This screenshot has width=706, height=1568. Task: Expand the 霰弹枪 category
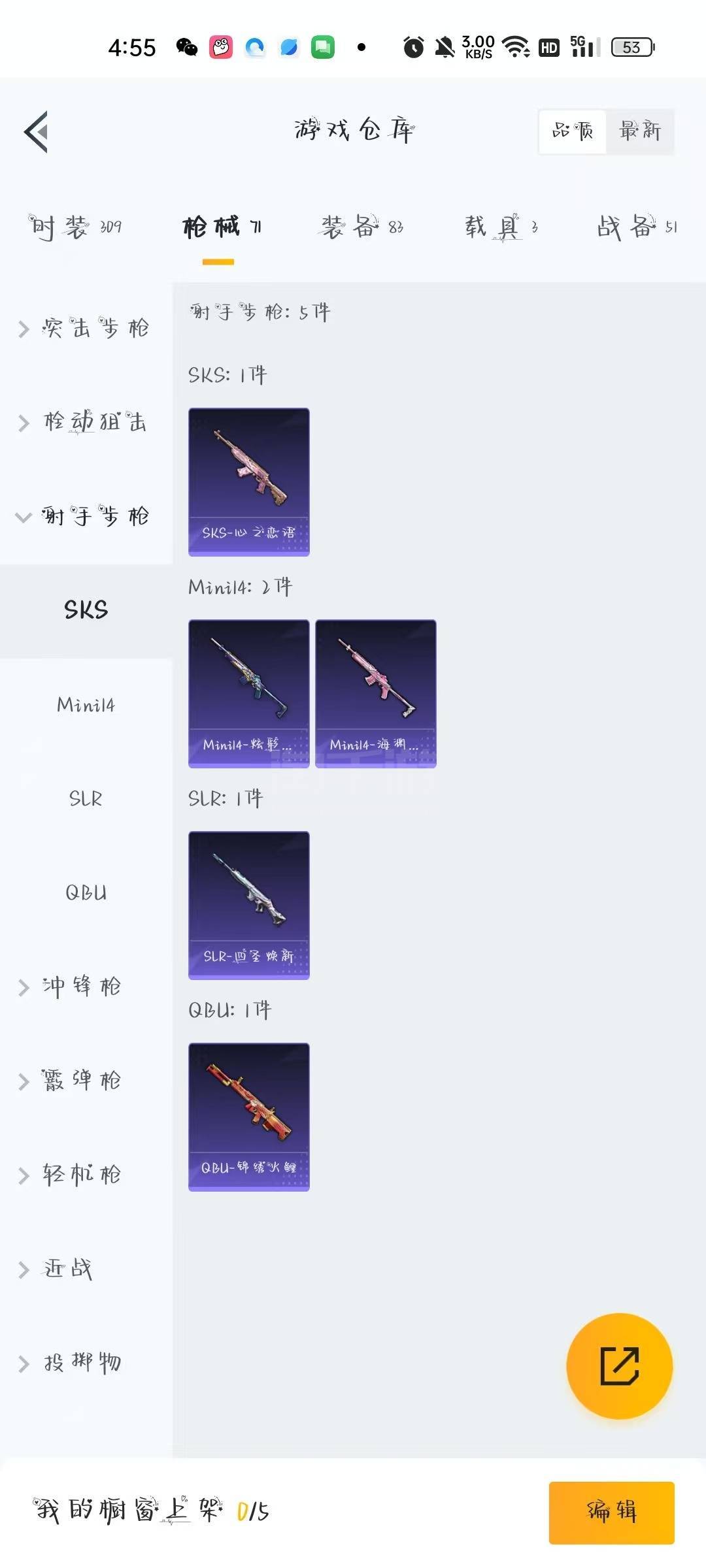(72, 1081)
